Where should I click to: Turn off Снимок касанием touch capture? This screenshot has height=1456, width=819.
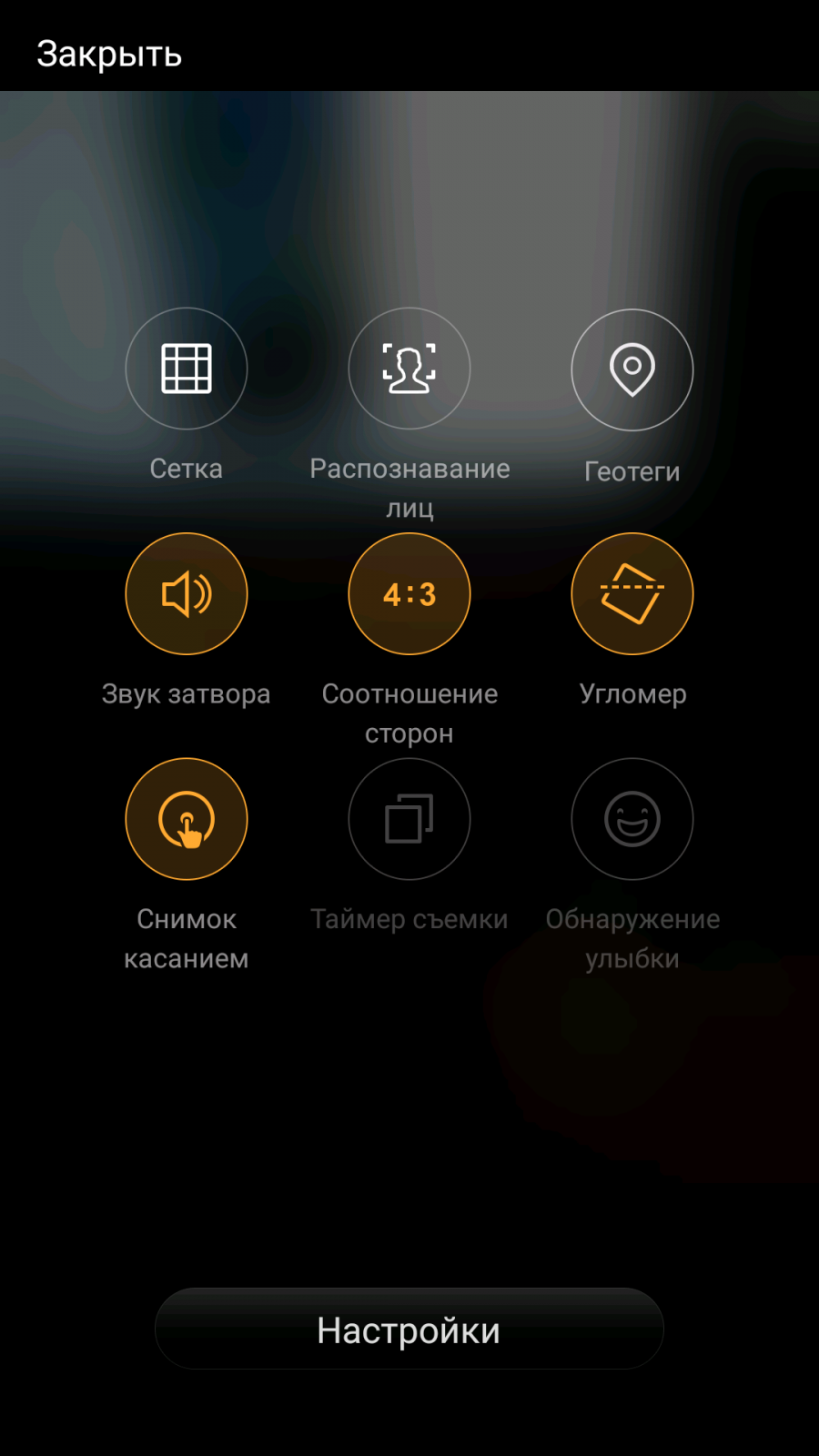[x=187, y=819]
